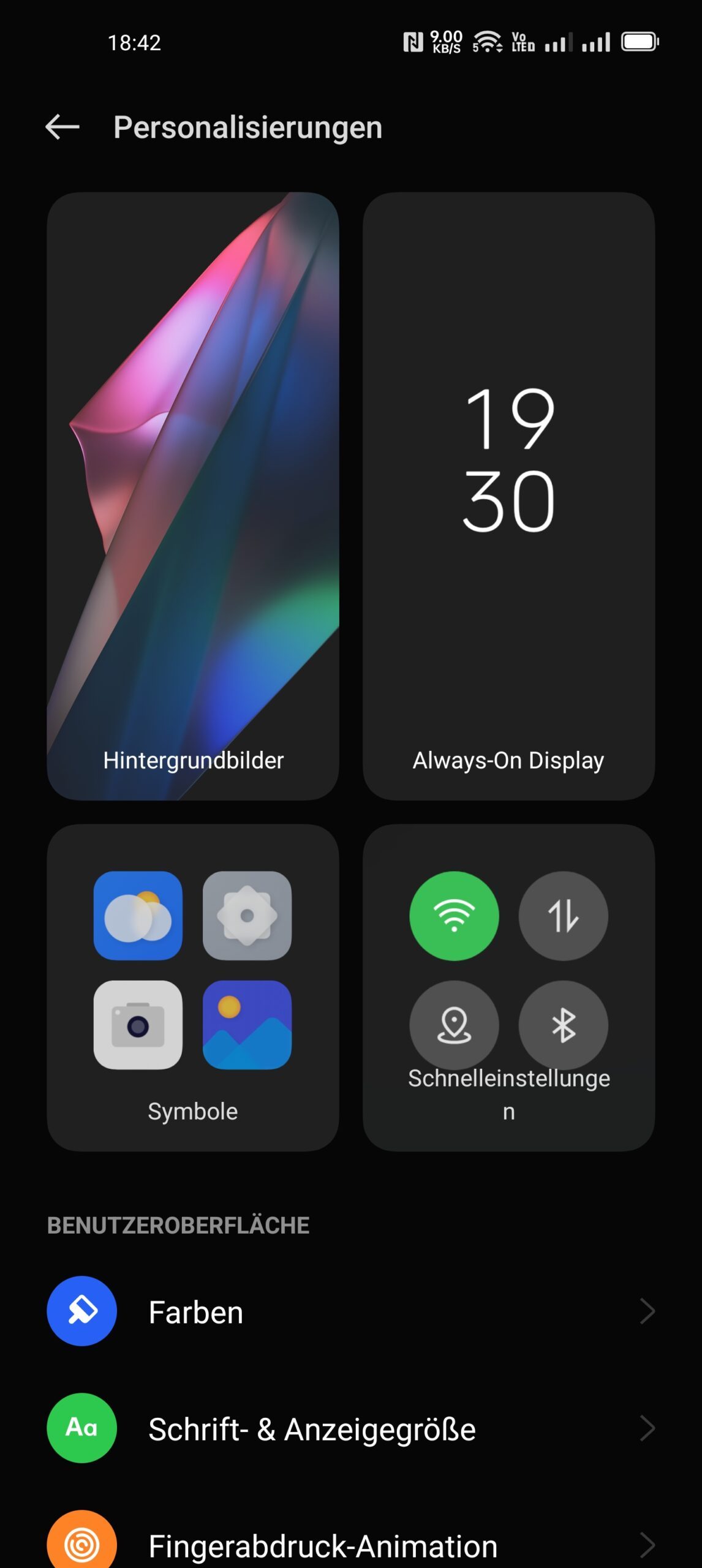
Task: Open Schrift- & Anzeigegröße settings
Action: (x=351, y=1428)
